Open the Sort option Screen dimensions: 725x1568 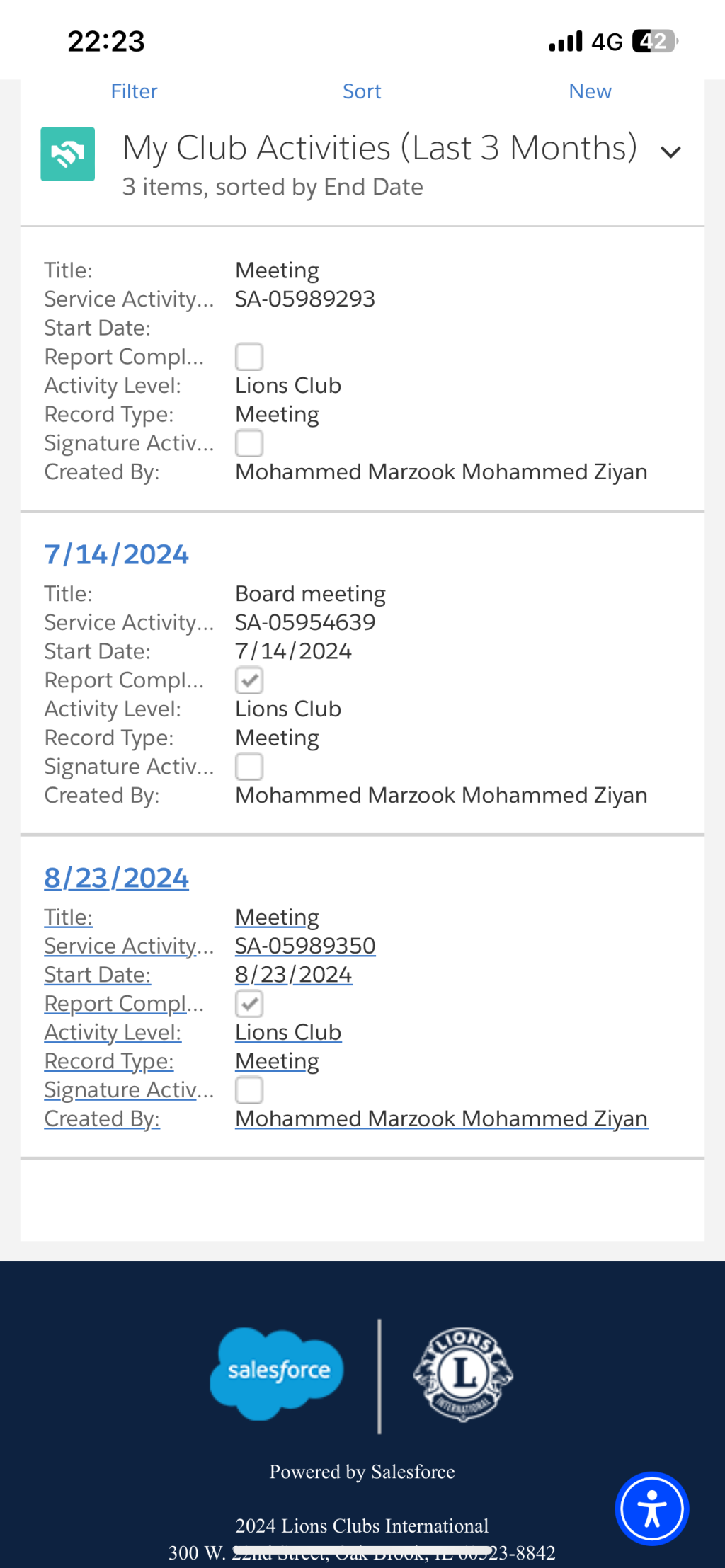362,91
